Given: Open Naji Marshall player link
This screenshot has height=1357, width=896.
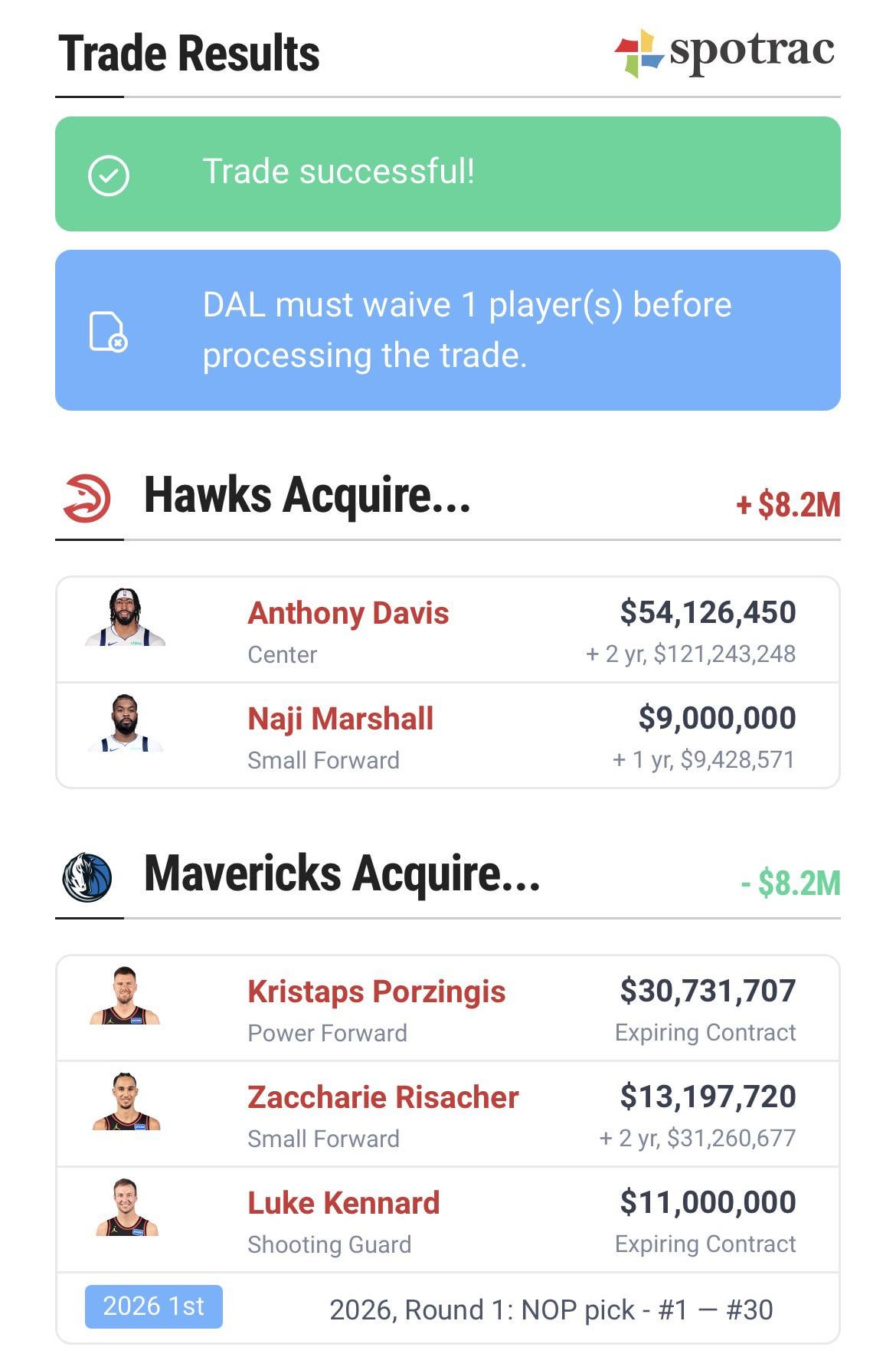Looking at the screenshot, I should 340,719.
